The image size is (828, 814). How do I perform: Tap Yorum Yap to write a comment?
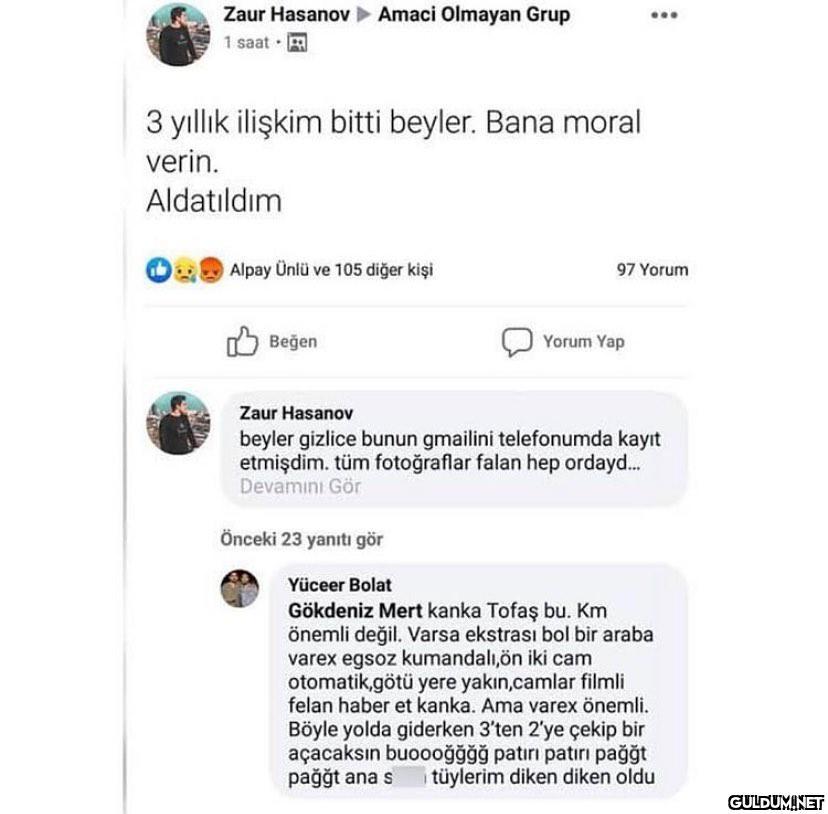click(x=563, y=342)
